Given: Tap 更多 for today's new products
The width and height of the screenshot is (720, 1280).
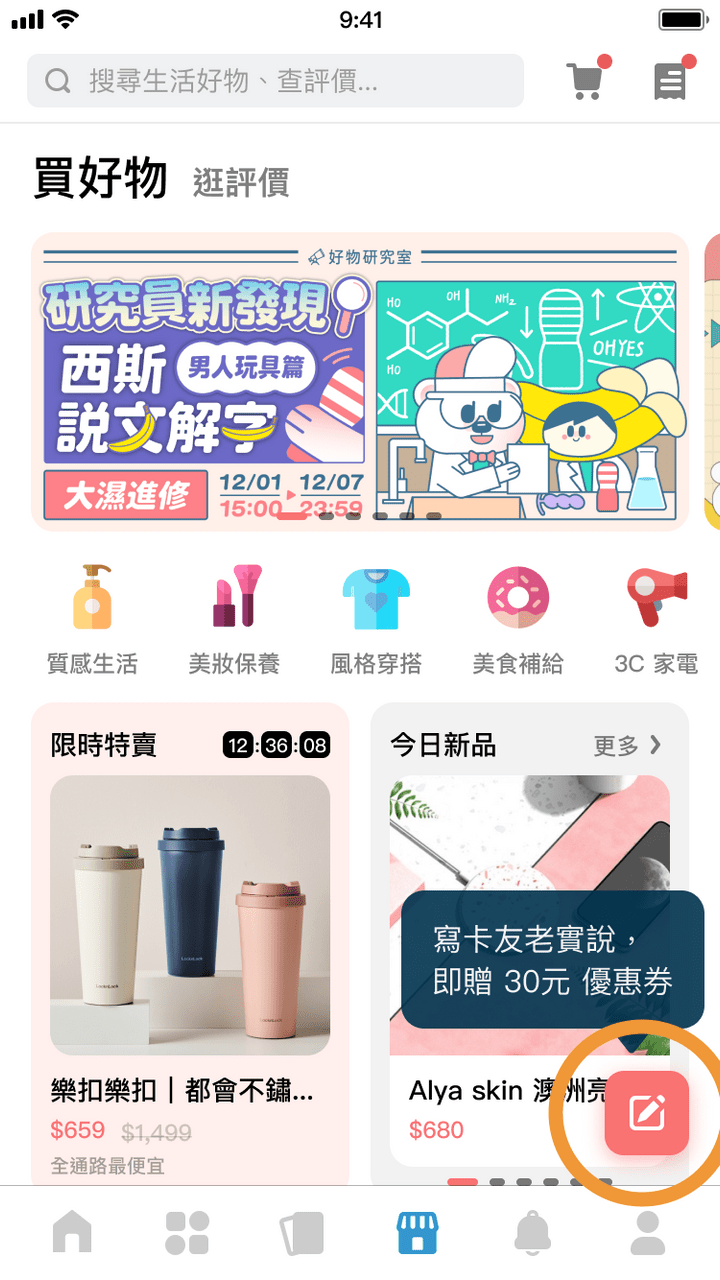Looking at the screenshot, I should (x=628, y=745).
